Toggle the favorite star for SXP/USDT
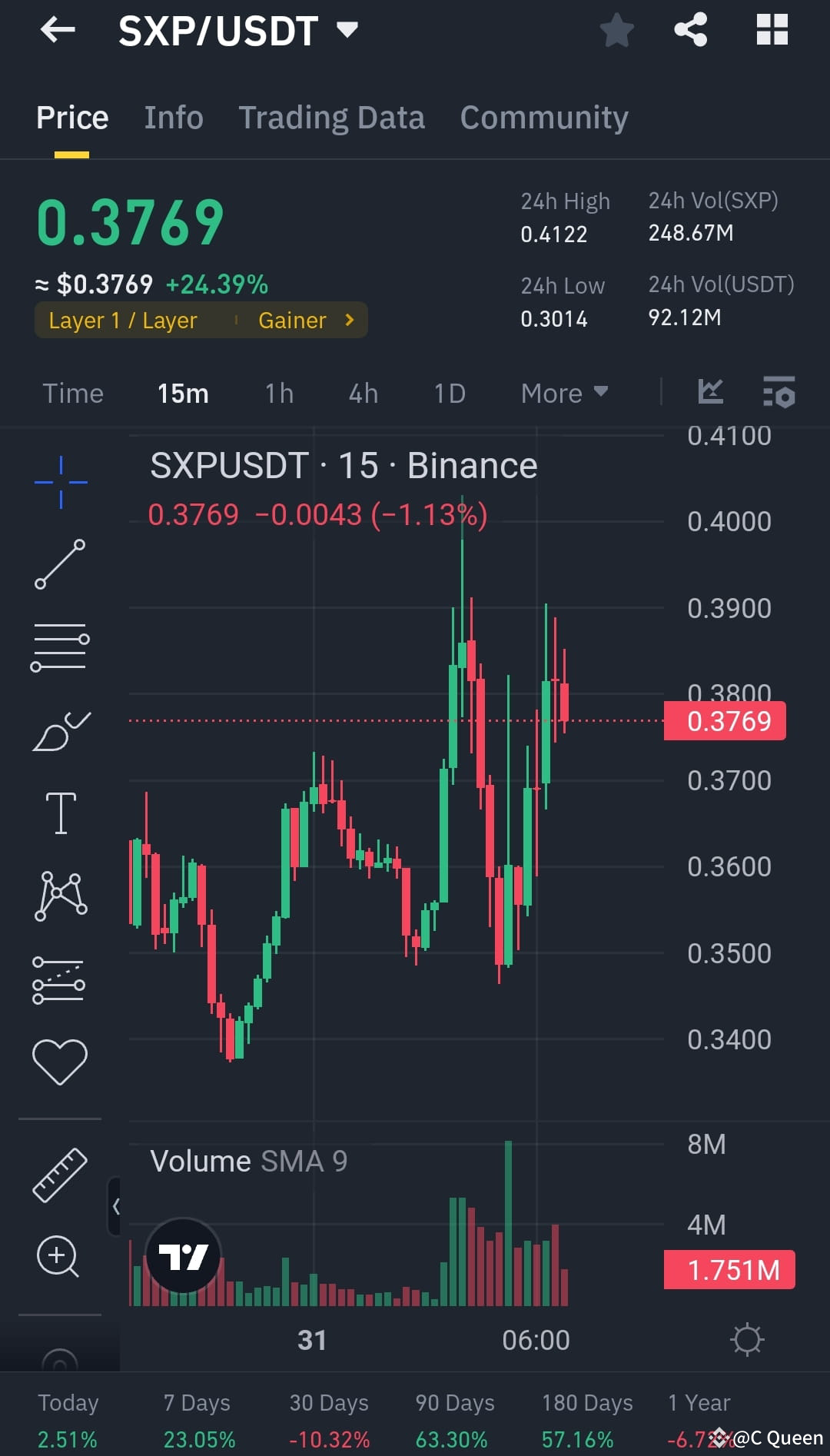The image size is (830, 1456). [616, 30]
